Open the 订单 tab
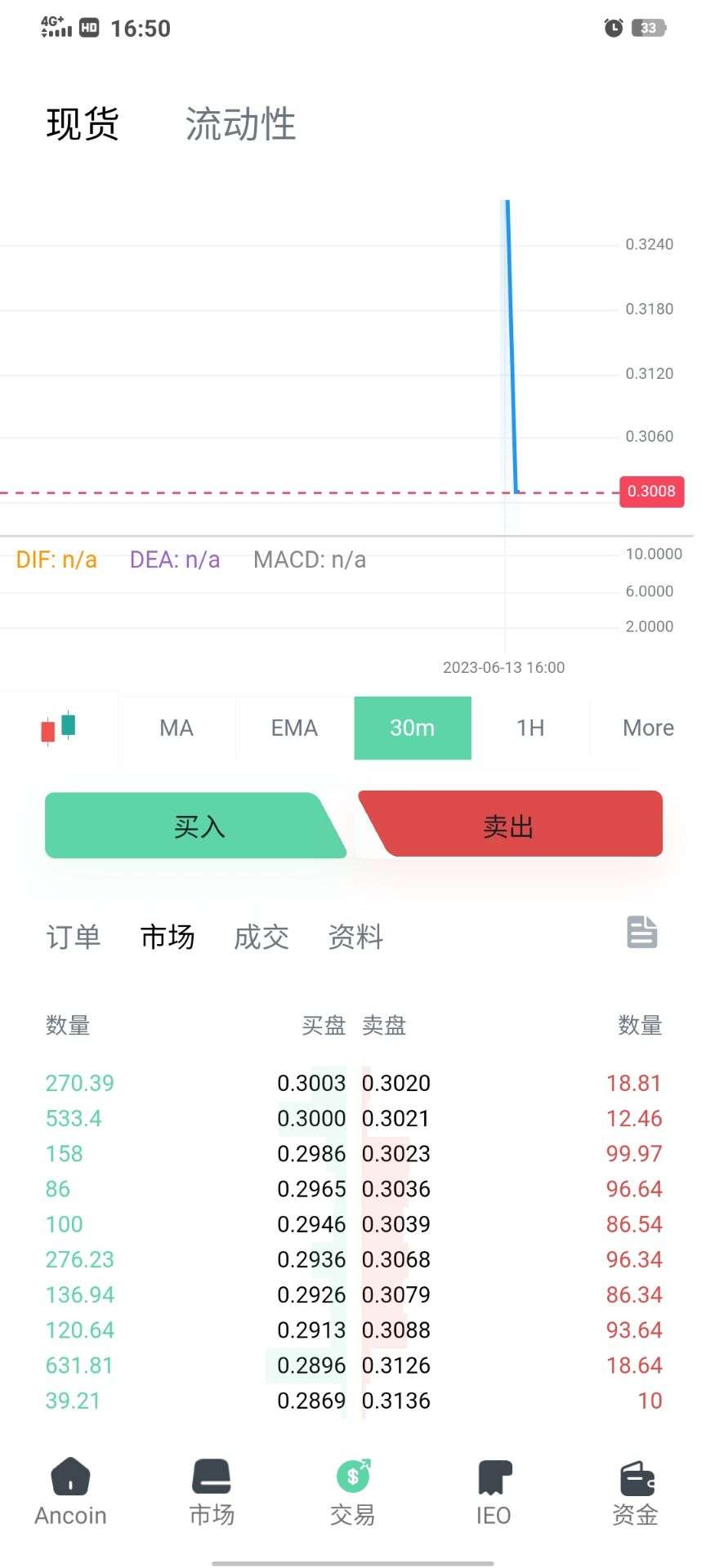Image resolution: width=706 pixels, height=1568 pixels. pos(74,937)
